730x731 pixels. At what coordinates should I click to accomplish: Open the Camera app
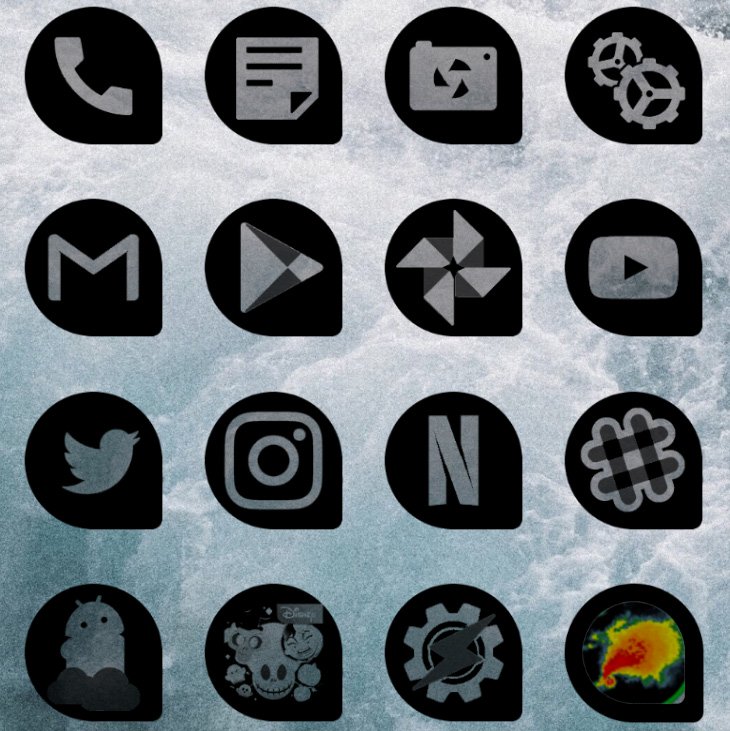[457, 80]
